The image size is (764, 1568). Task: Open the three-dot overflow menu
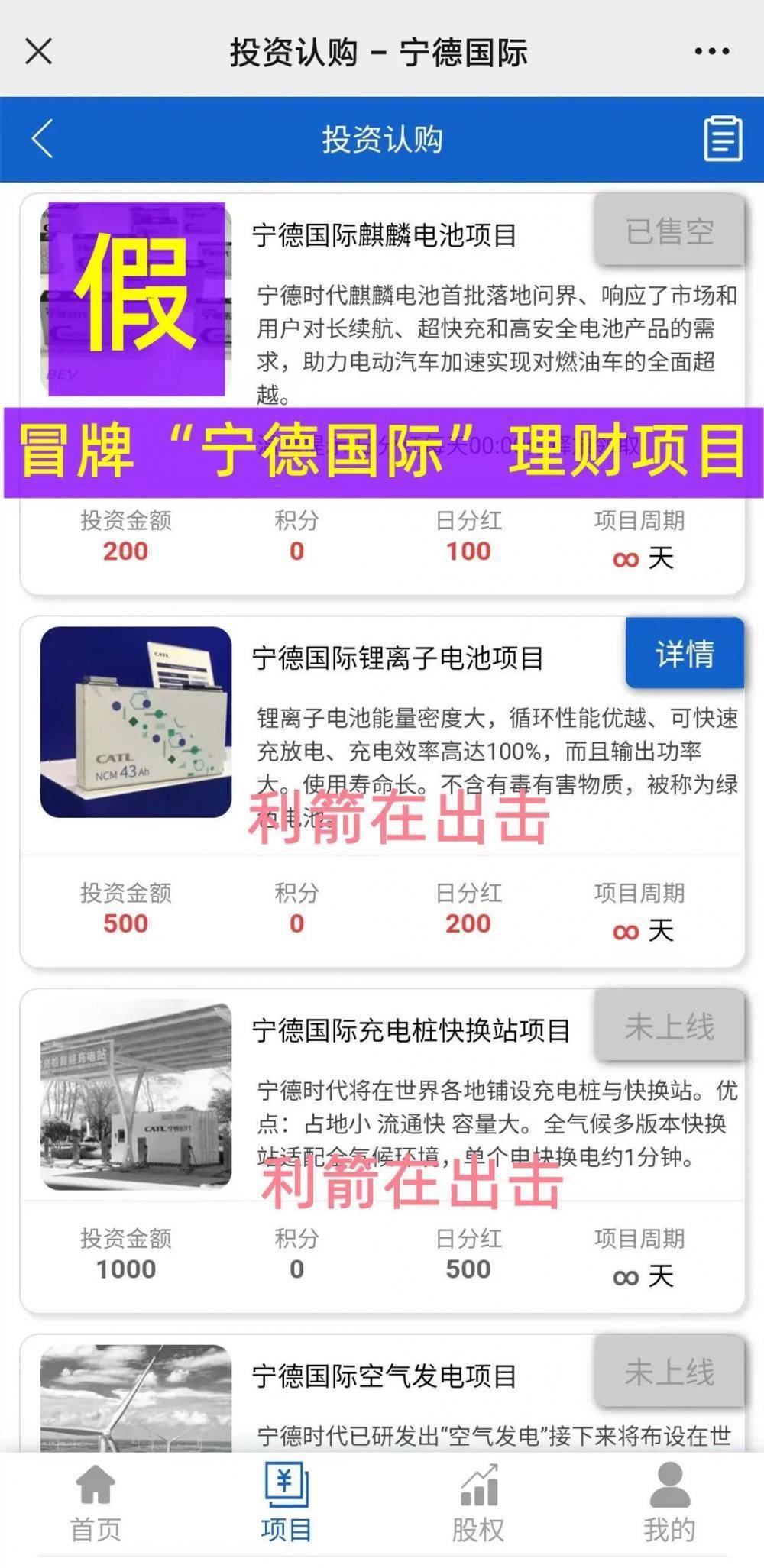[x=711, y=52]
